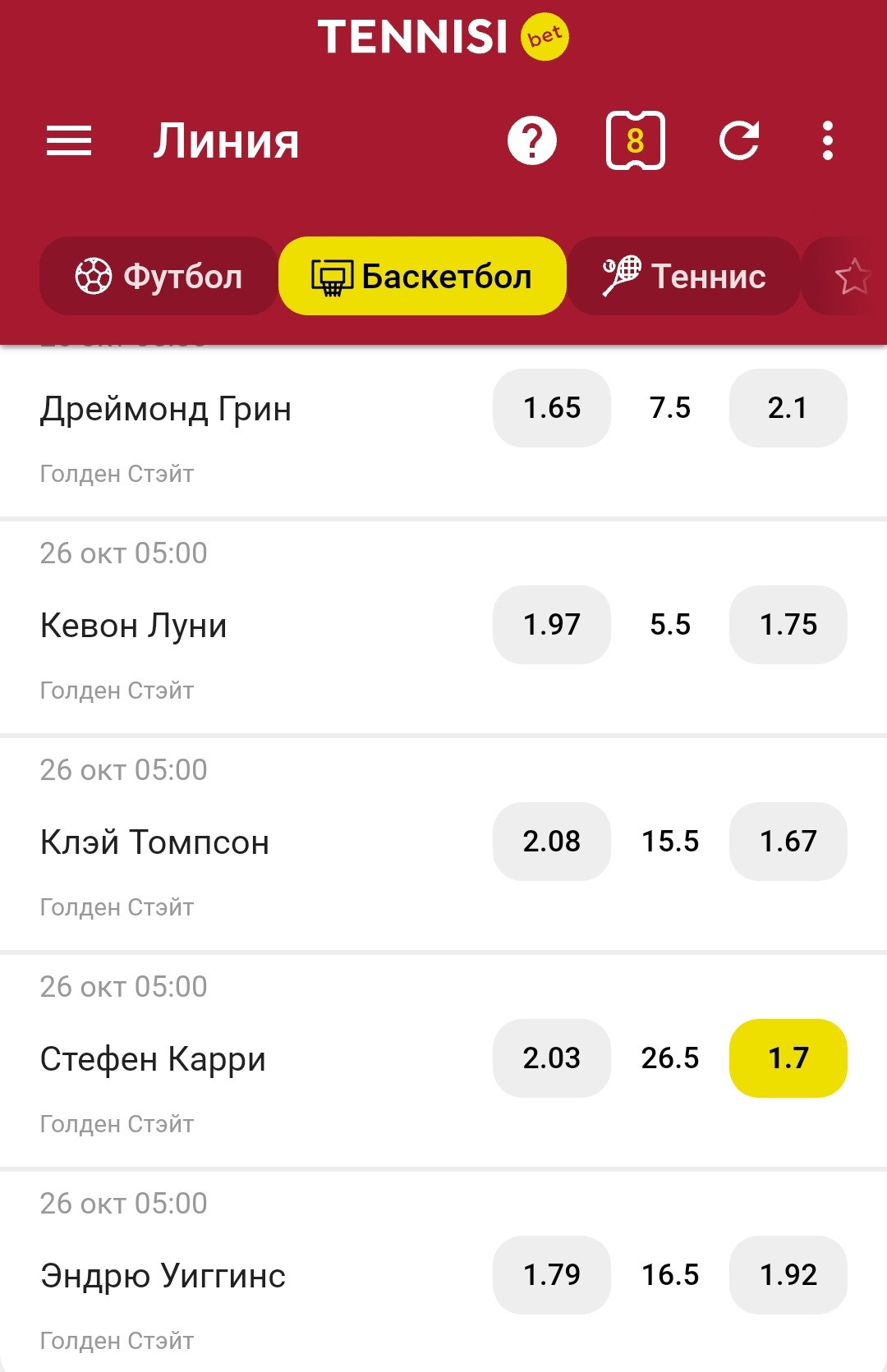The width and height of the screenshot is (887, 1372).
Task: Open the favorites star tab
Action: tap(853, 277)
